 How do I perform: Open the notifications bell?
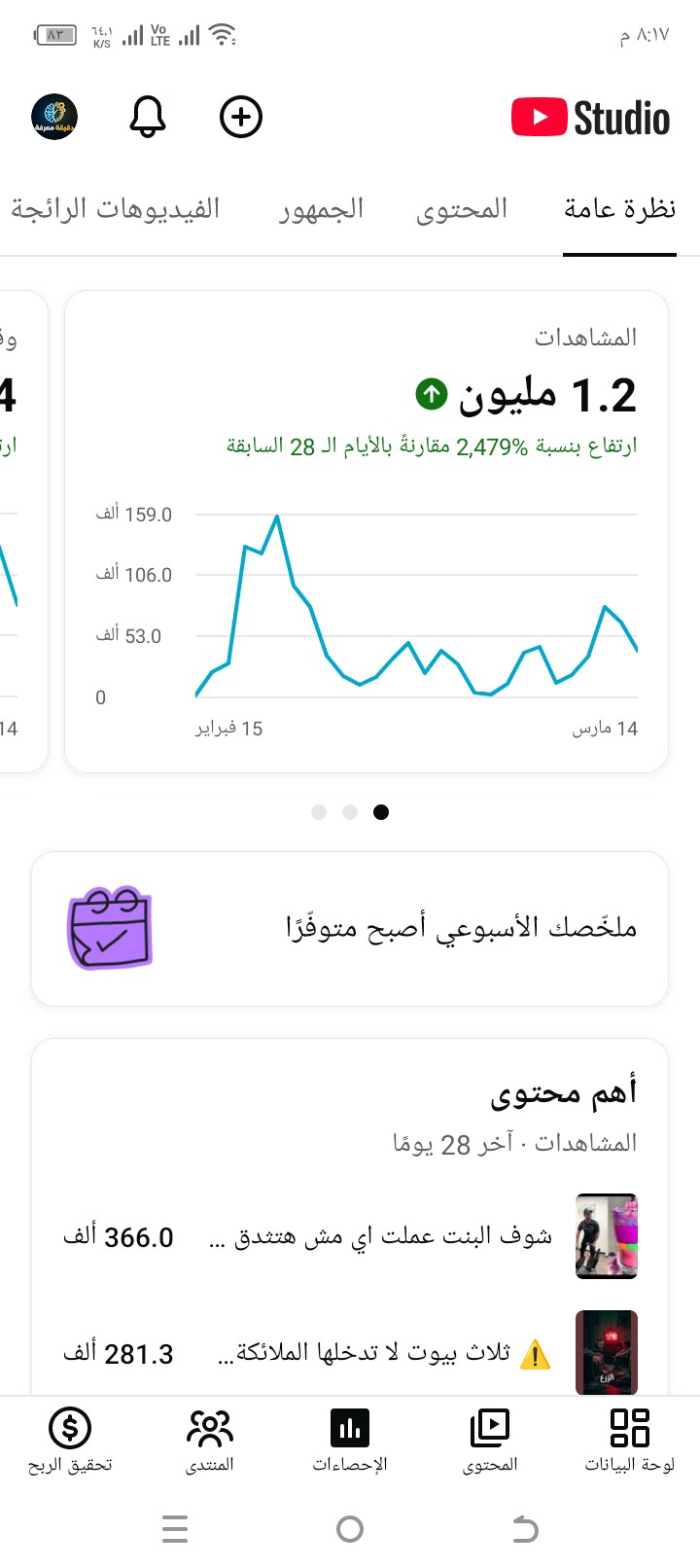pyautogui.click(x=147, y=118)
